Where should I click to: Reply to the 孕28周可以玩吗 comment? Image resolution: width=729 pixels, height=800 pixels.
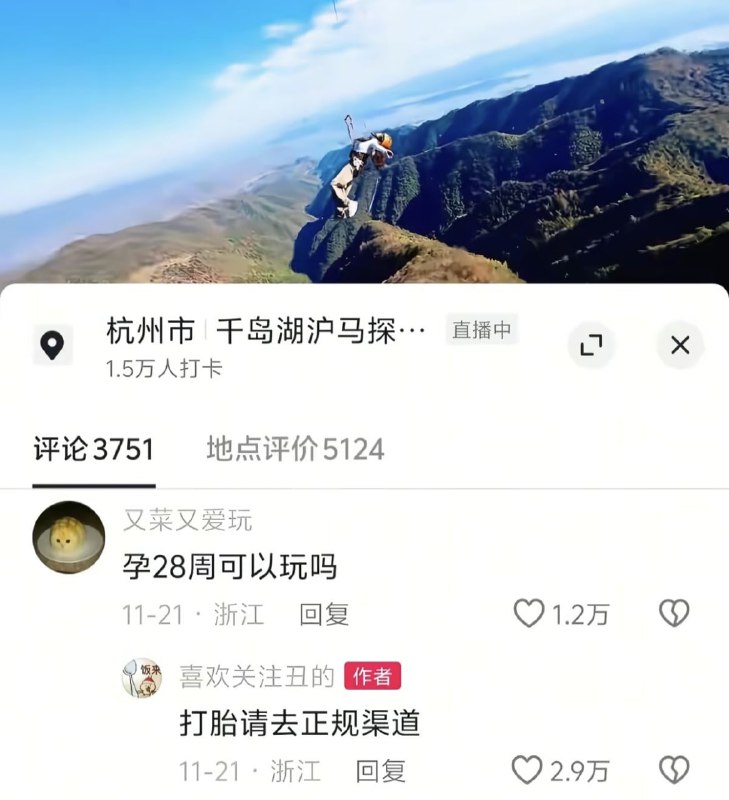[324, 614]
